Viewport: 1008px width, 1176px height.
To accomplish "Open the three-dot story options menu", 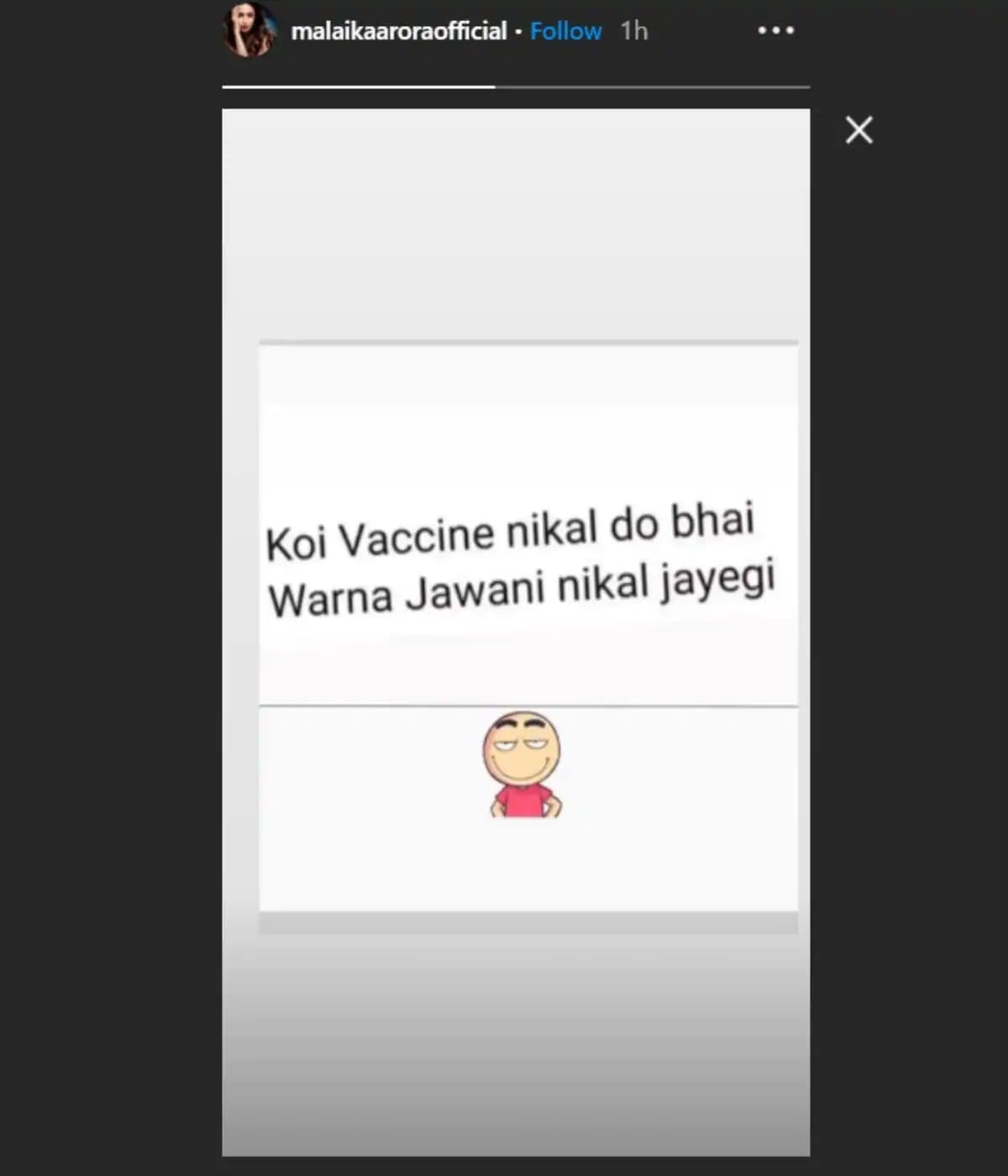I will pyautogui.click(x=775, y=30).
